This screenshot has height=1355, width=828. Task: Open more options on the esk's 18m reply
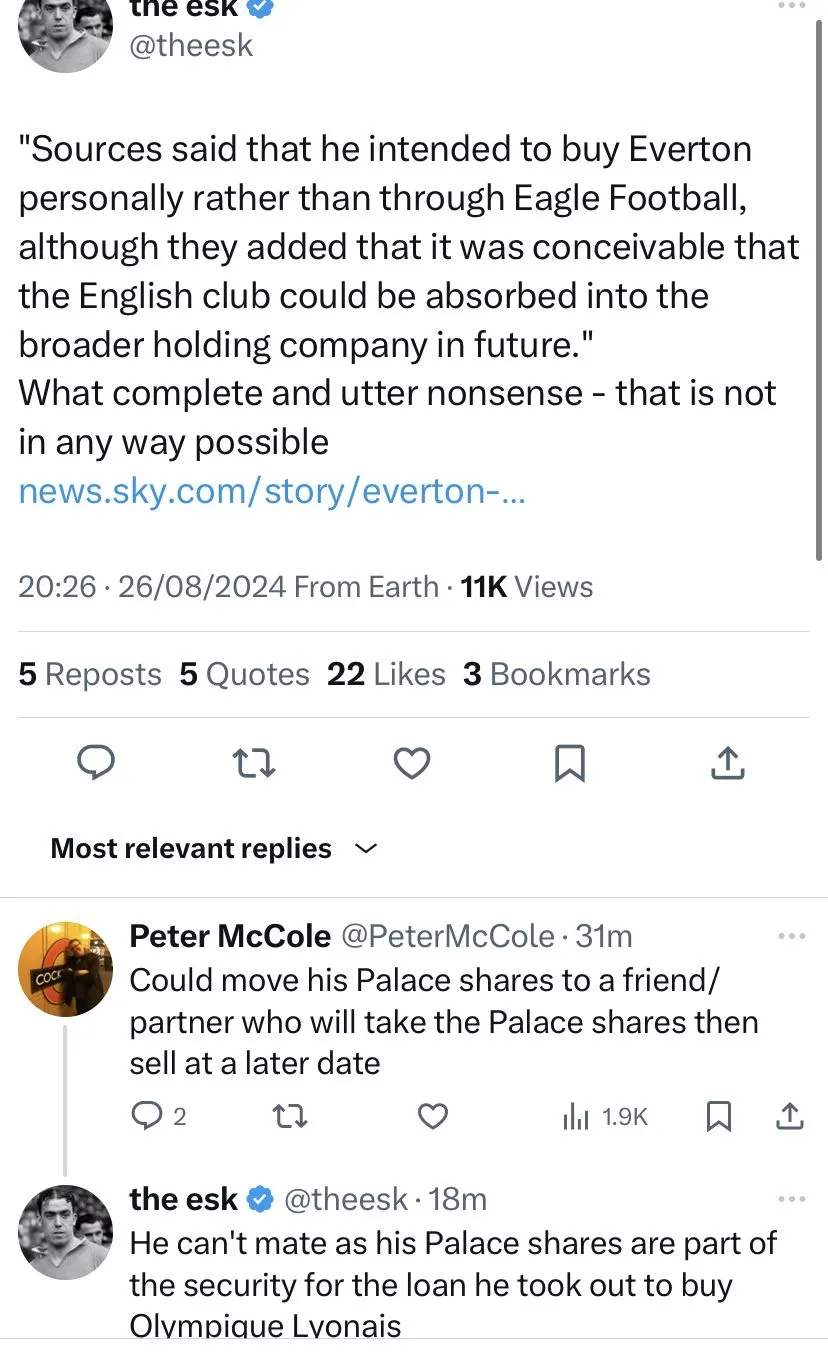click(791, 1199)
